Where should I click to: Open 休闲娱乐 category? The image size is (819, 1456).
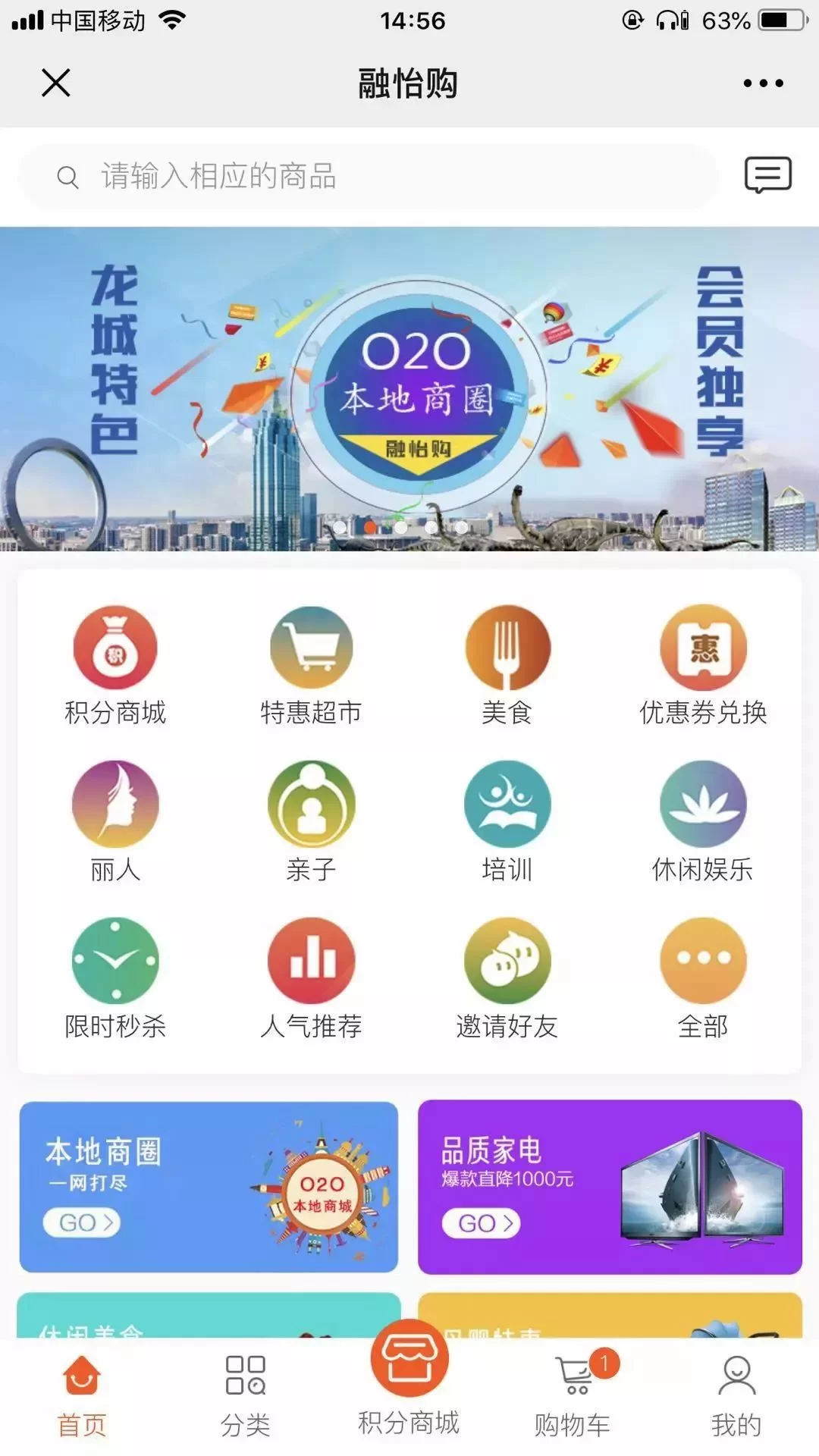703,821
